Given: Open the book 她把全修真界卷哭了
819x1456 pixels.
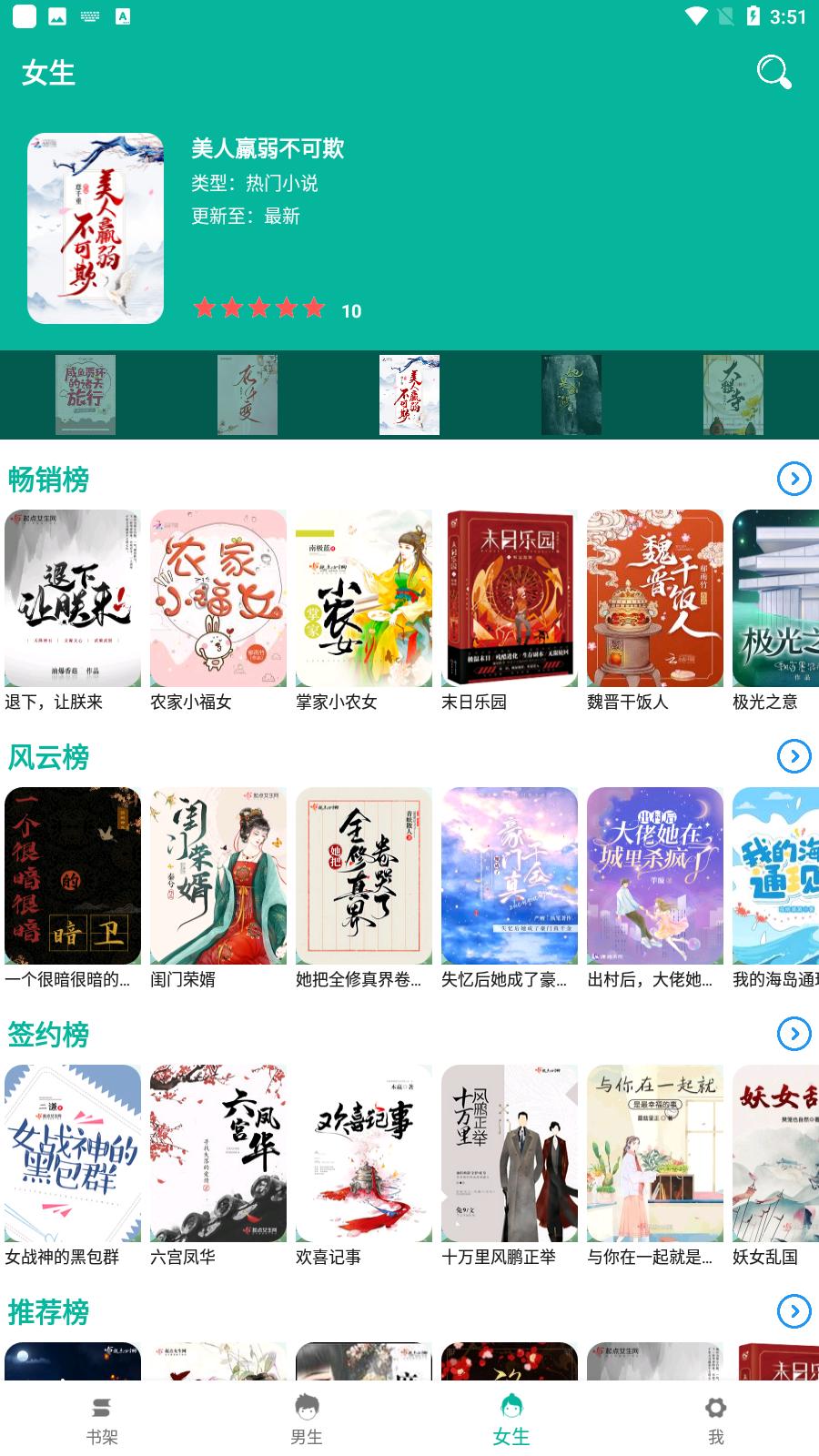Looking at the screenshot, I should [x=364, y=875].
